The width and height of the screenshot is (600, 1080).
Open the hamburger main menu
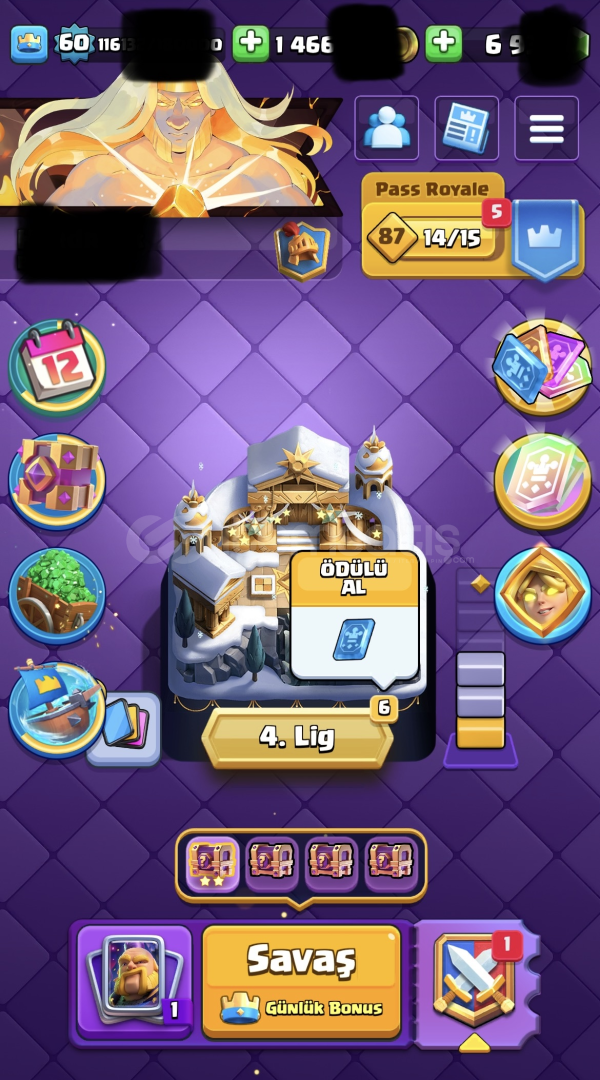[546, 128]
